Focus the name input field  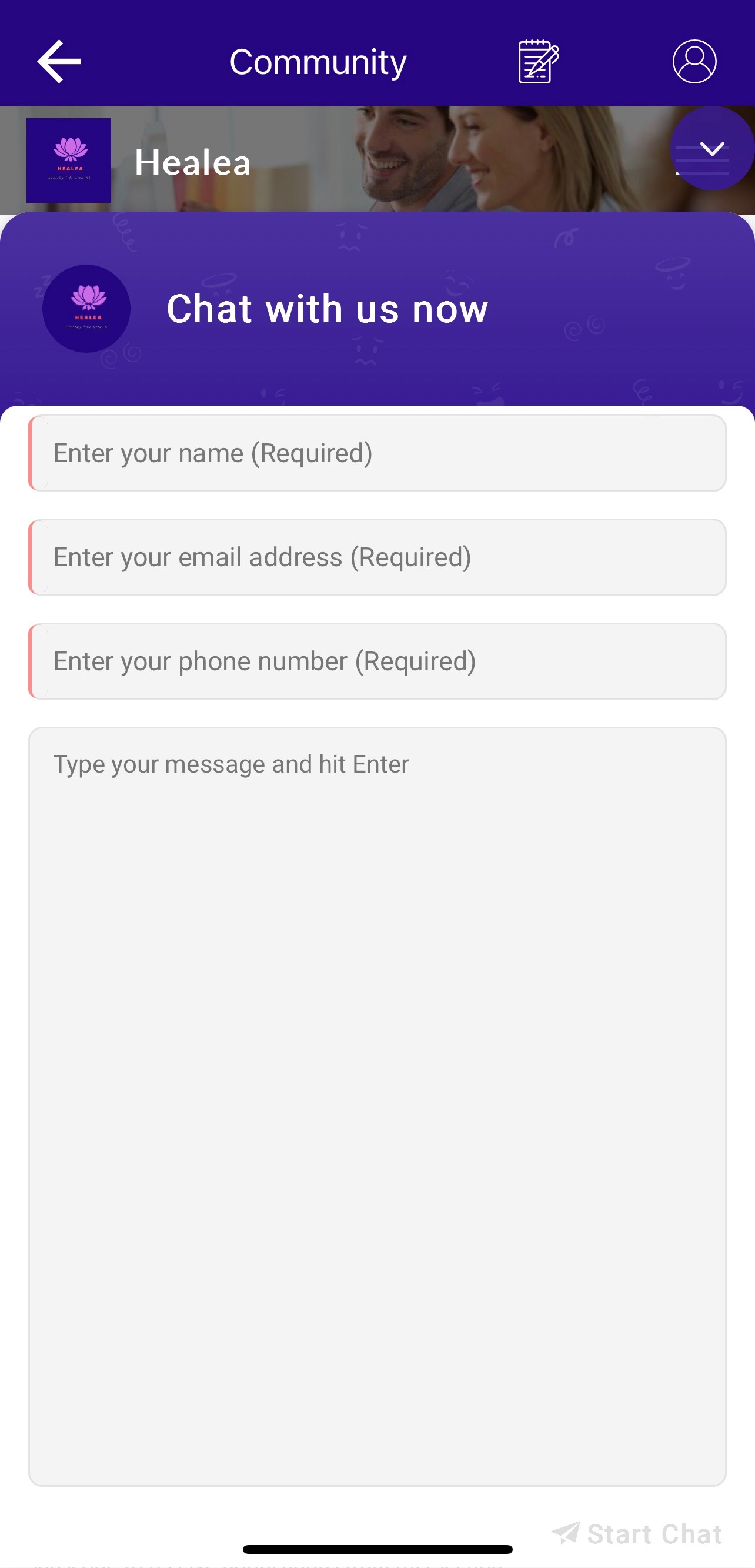(377, 453)
